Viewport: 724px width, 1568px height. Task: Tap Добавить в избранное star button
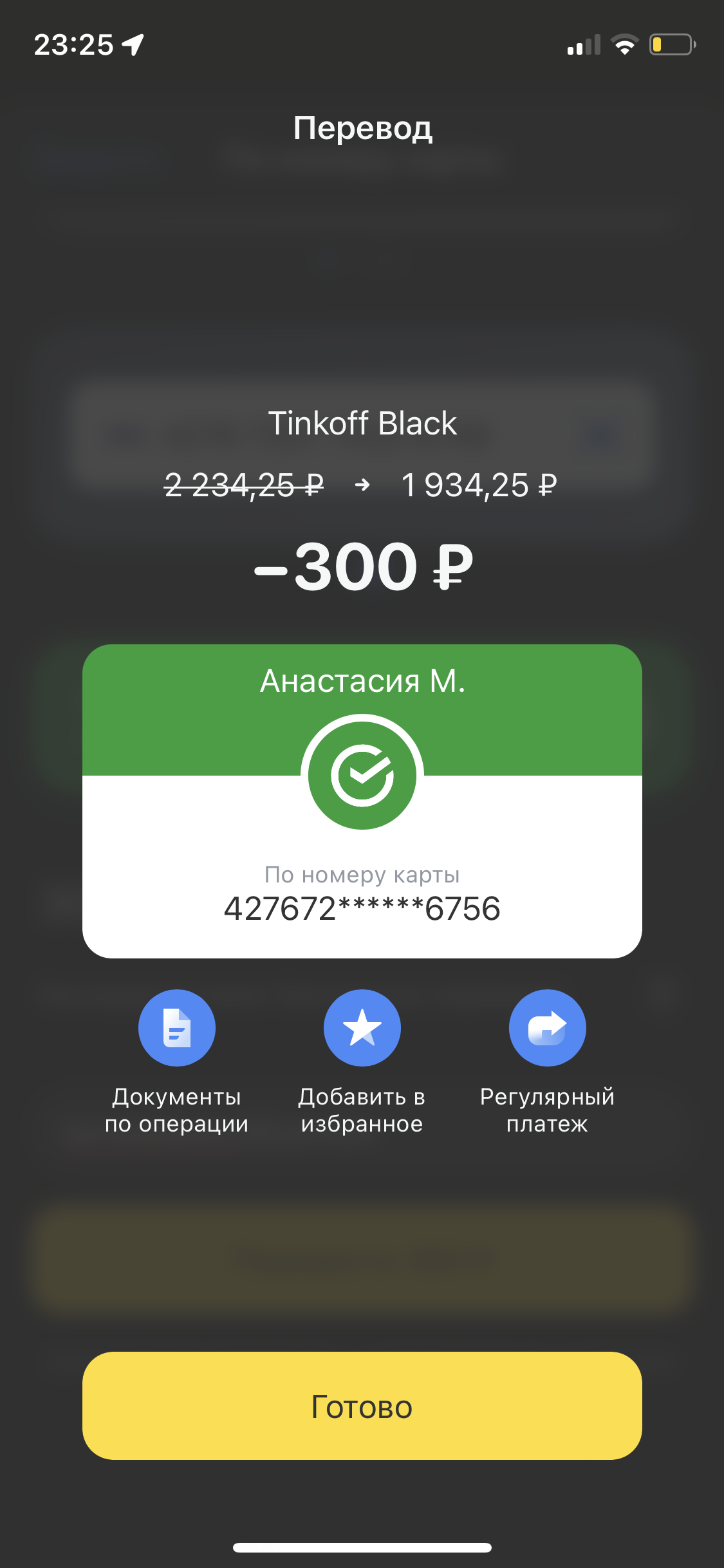point(362,1027)
